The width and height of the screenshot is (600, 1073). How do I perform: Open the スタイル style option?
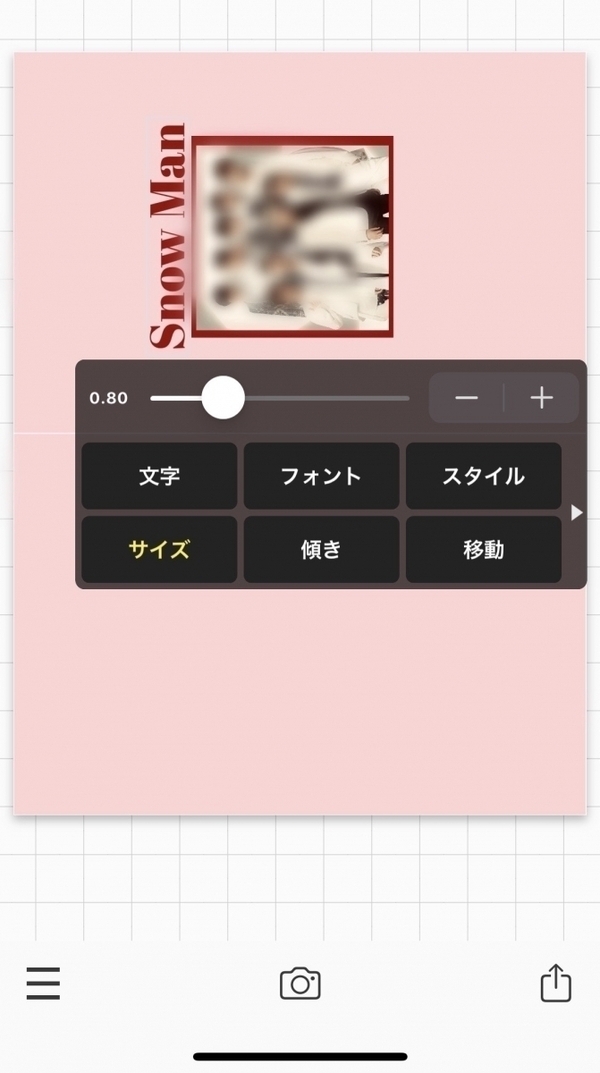click(x=483, y=476)
